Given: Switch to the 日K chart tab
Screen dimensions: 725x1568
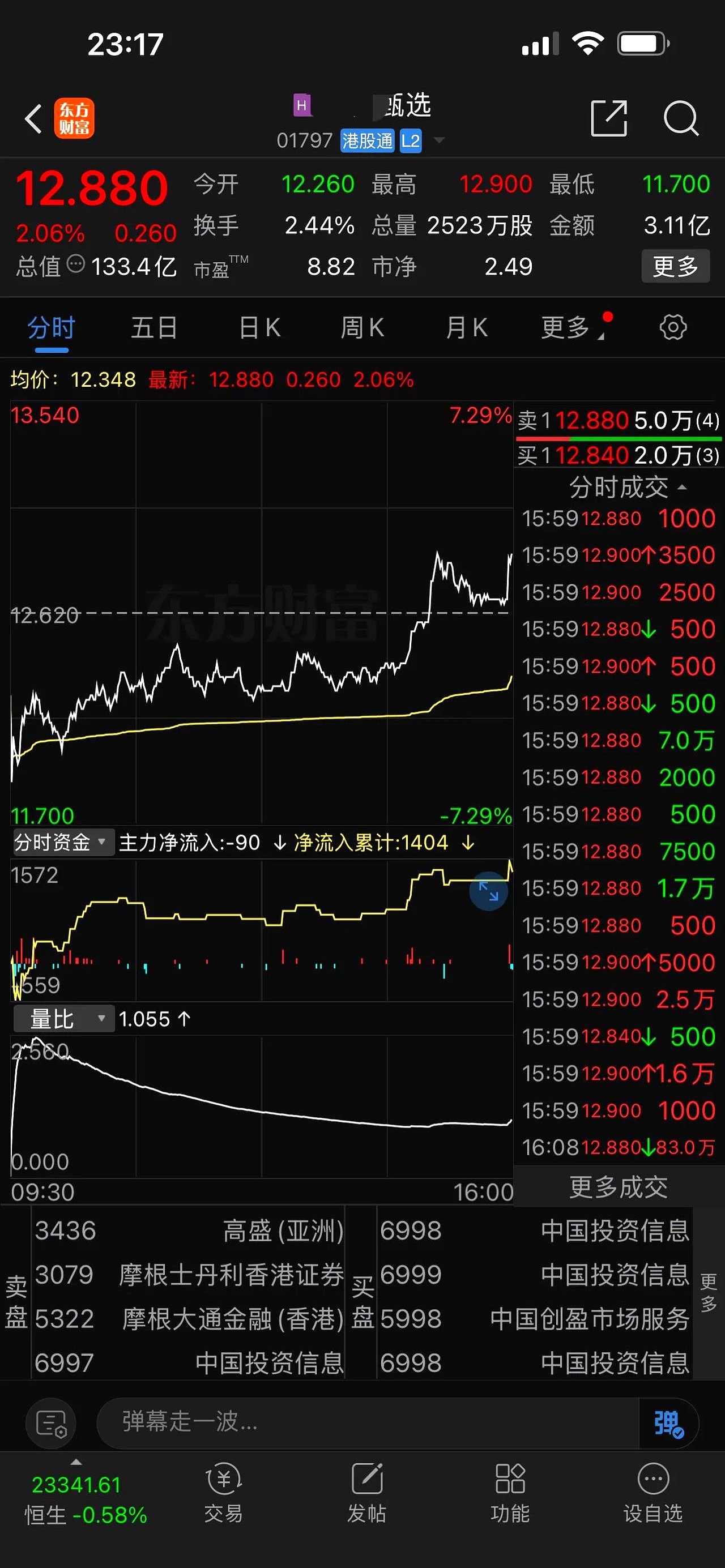Looking at the screenshot, I should click(x=260, y=328).
